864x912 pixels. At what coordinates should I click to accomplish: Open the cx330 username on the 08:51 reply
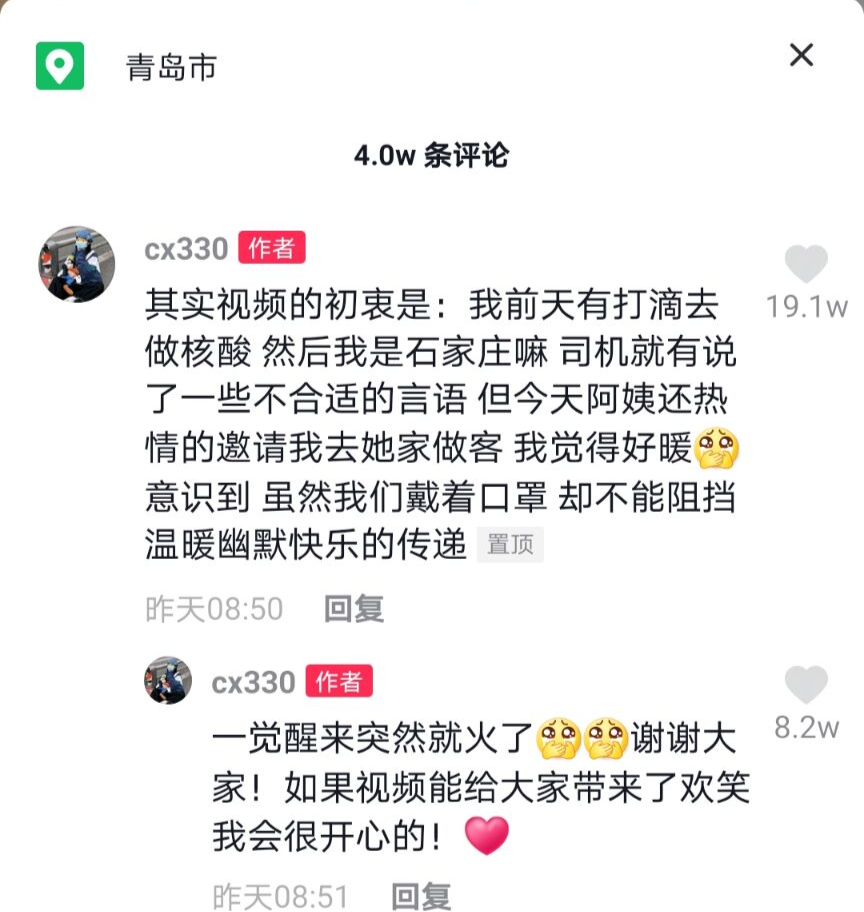click(x=253, y=682)
